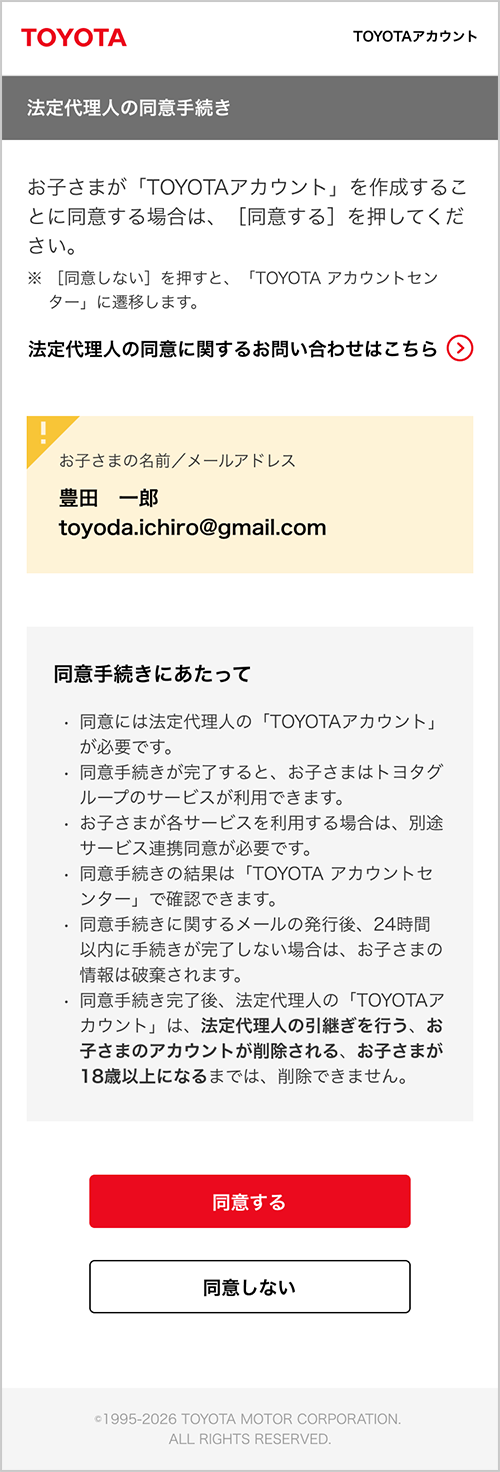Screen dimensions: 500x1472
Task: Tap the 同意する button
Action: click(x=250, y=1201)
